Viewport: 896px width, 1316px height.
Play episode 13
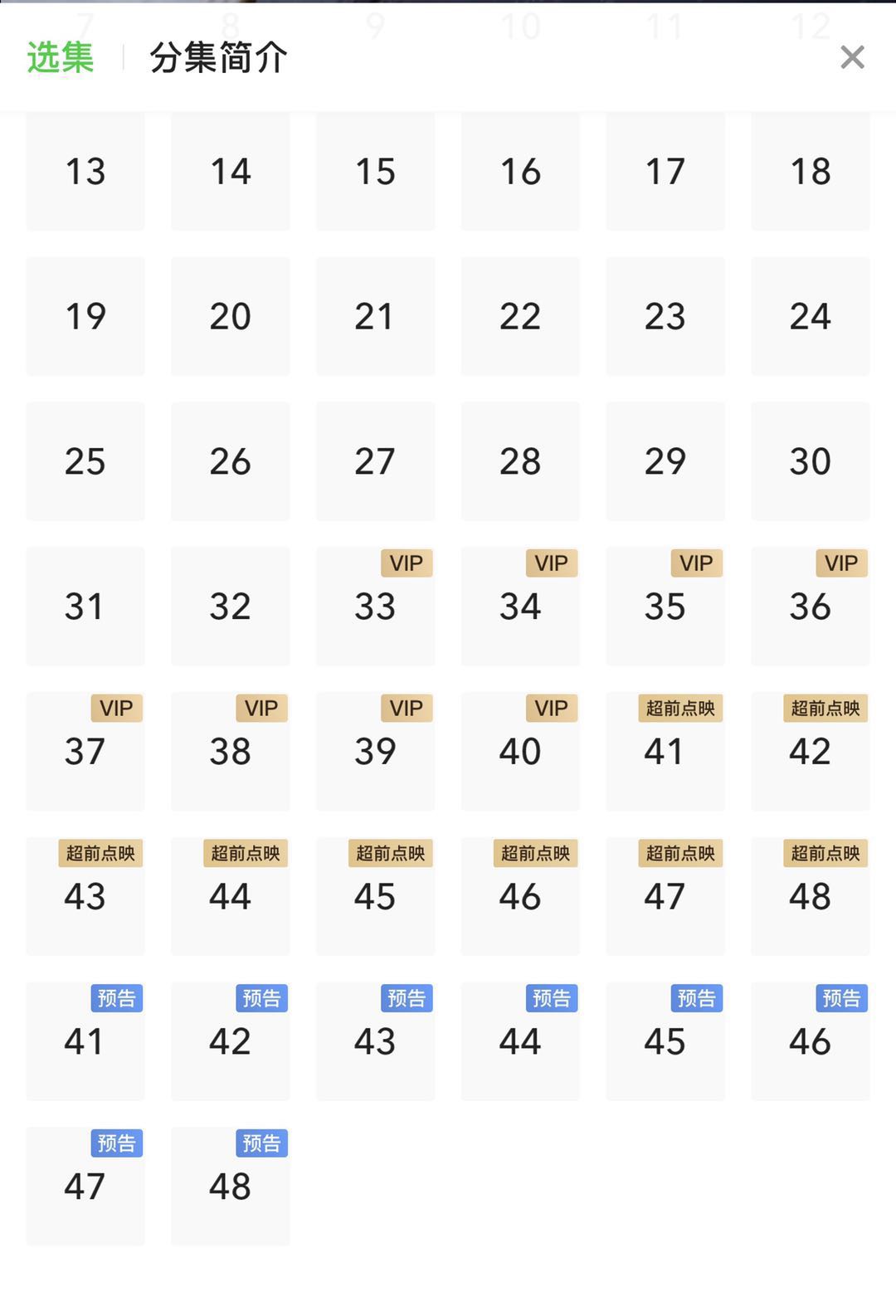pos(85,172)
